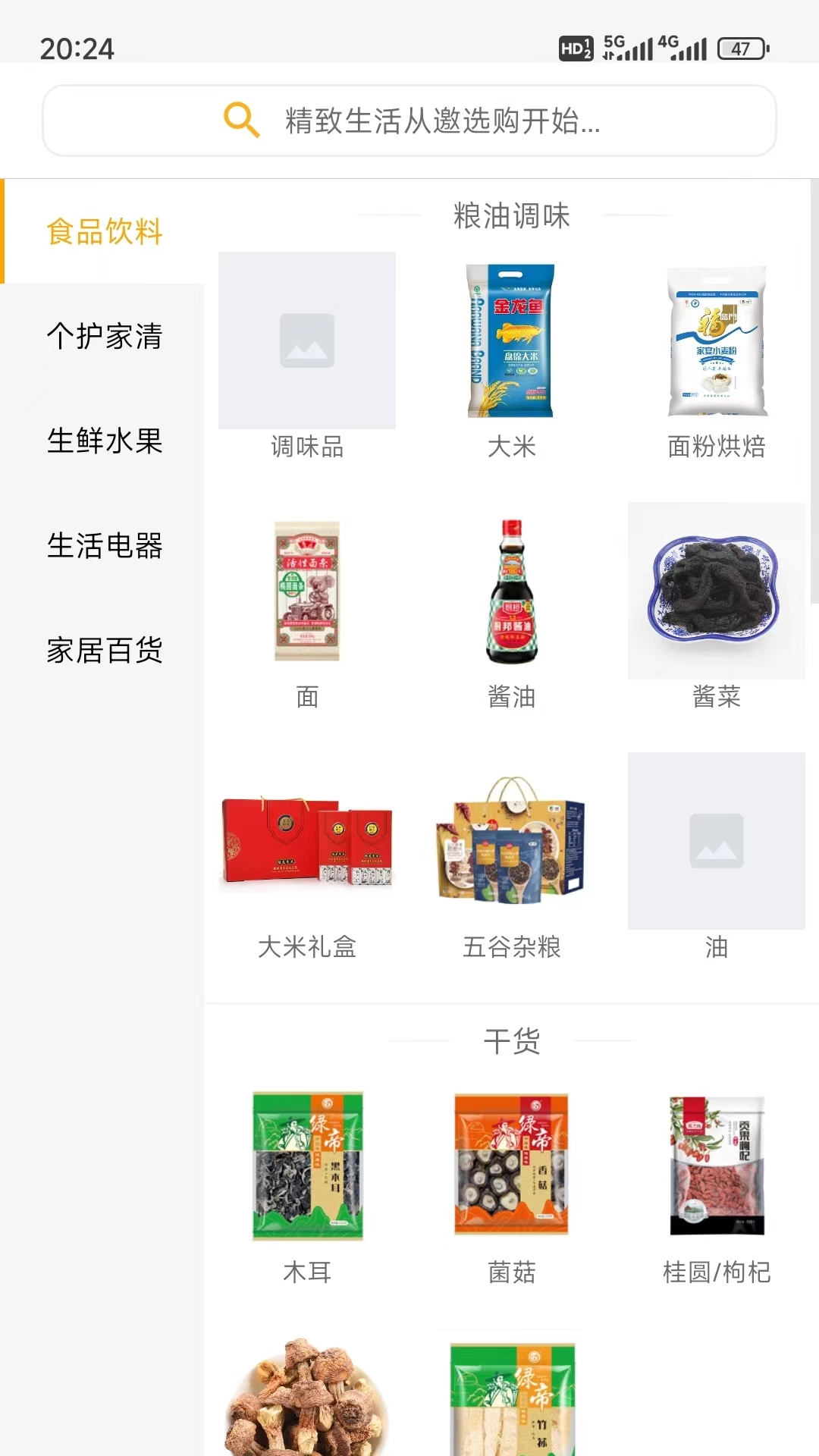Tap the 调味品 placeholder image icon

tap(306, 340)
